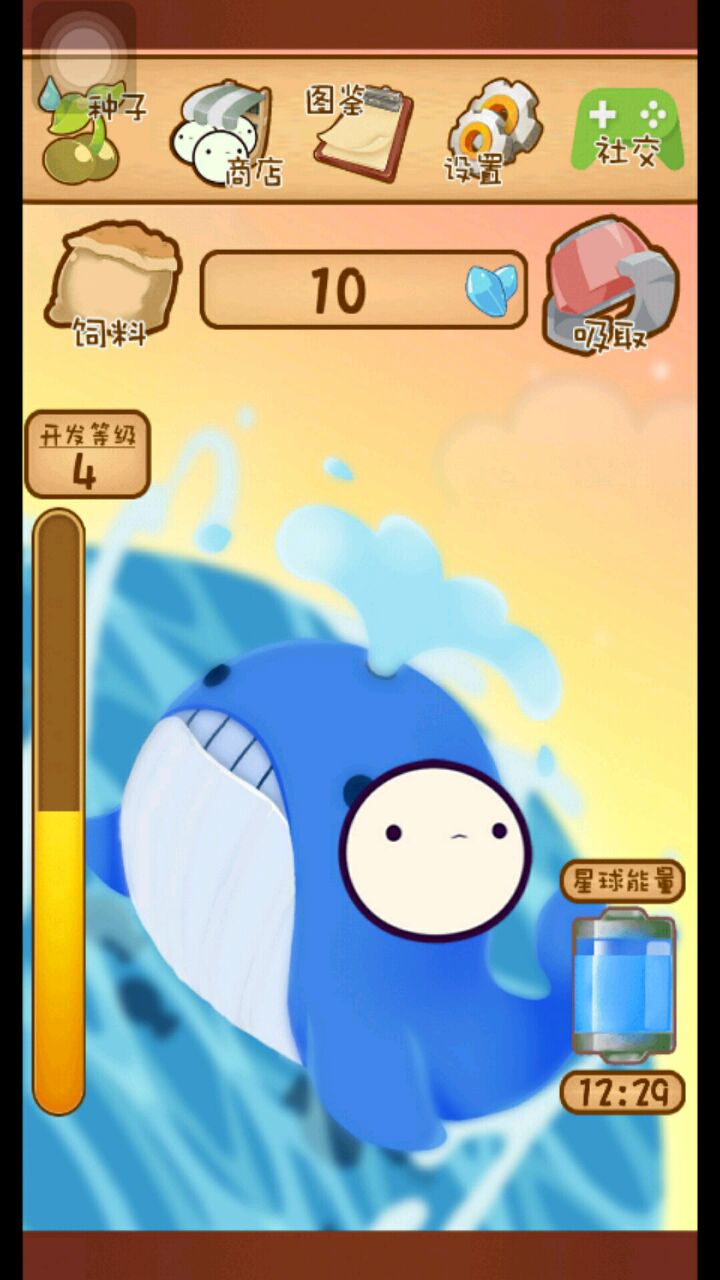This screenshot has width=720, height=1280.
Task: Open the 社交 social menu
Action: (x=627, y=132)
